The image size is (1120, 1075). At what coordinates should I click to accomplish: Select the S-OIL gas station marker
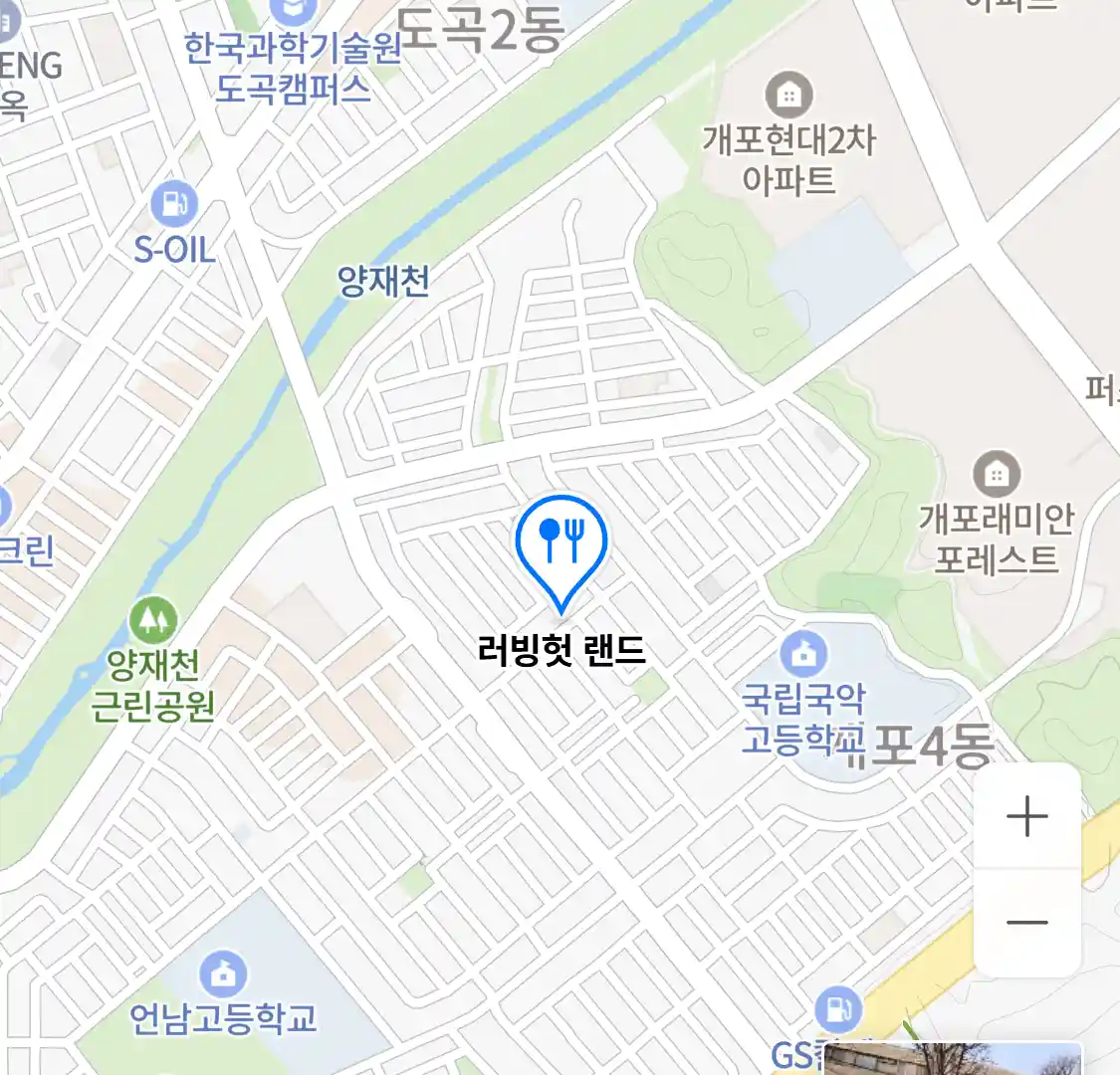[174, 204]
